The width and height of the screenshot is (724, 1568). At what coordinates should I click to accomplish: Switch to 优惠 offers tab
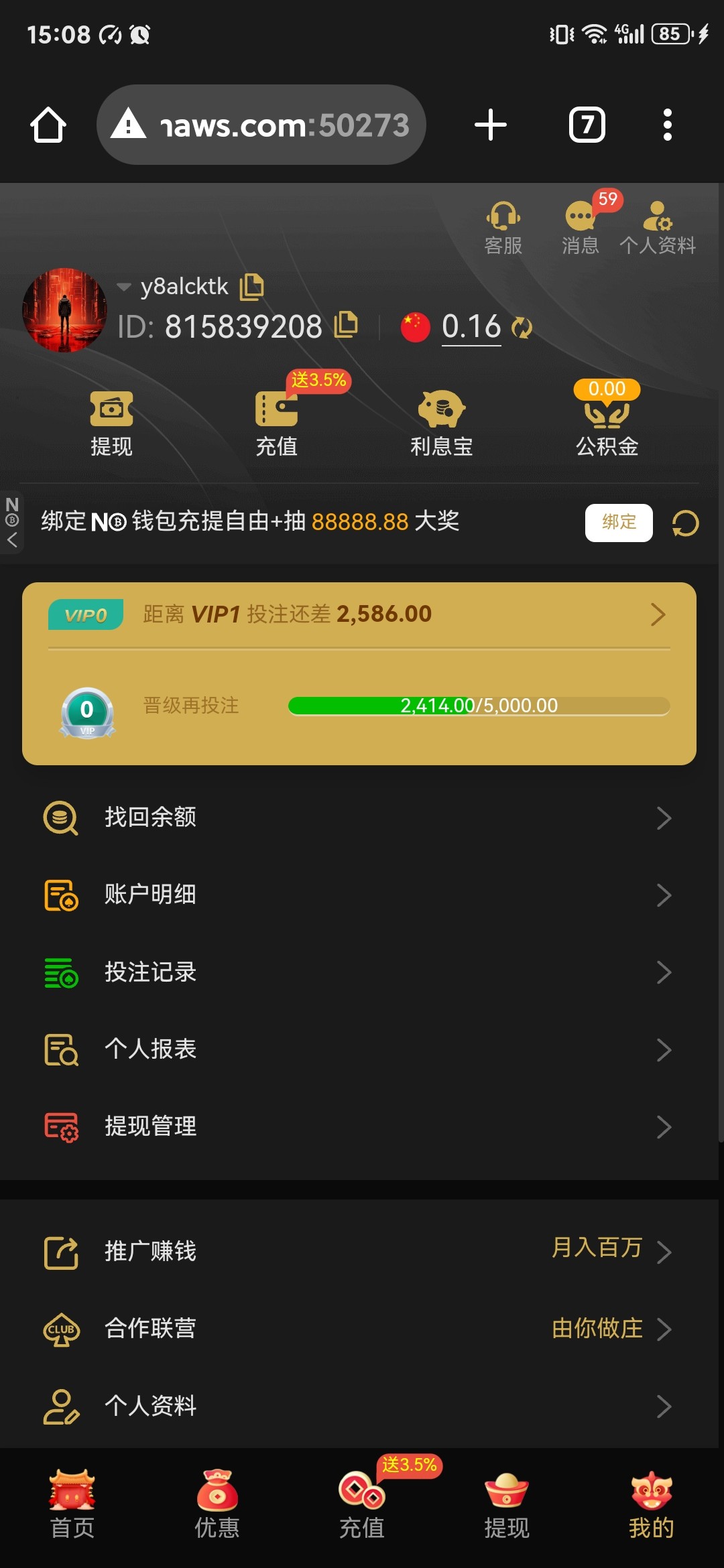point(217,1505)
